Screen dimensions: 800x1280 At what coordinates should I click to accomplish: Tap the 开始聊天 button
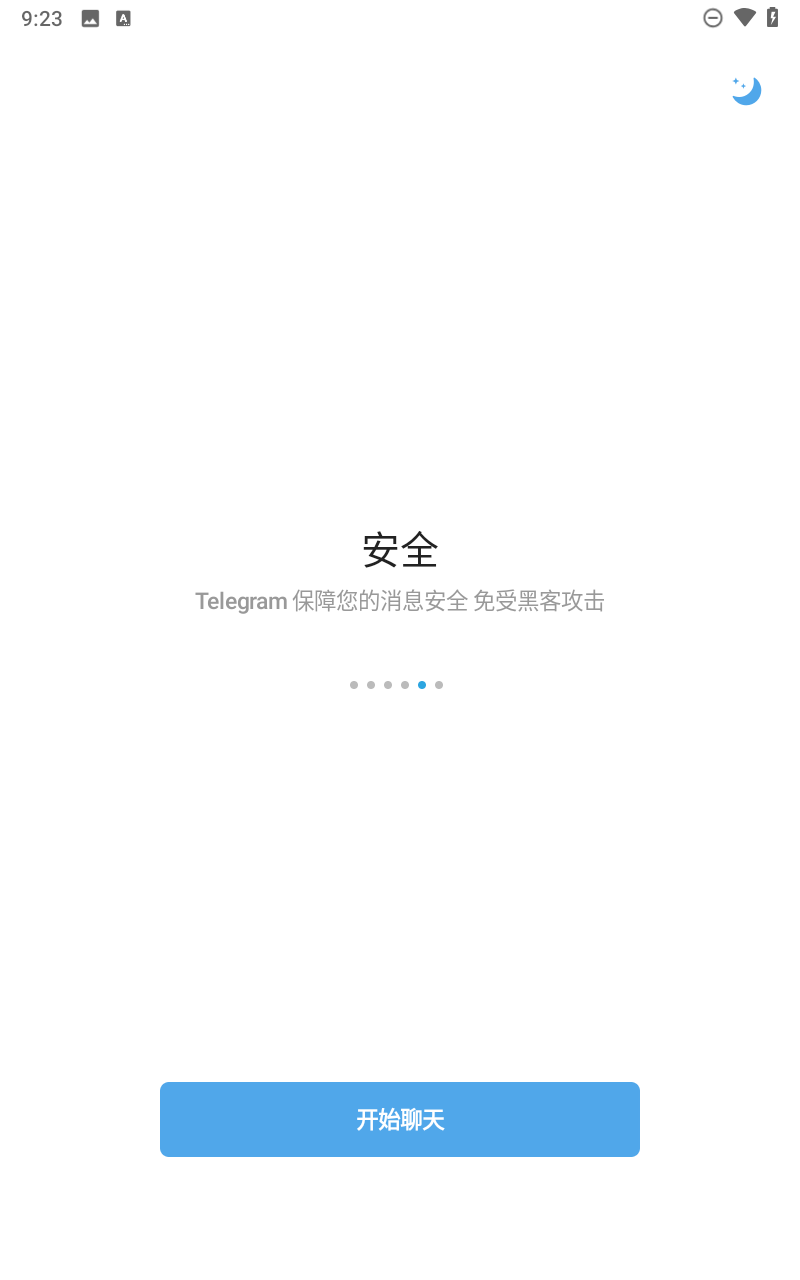tap(400, 1119)
